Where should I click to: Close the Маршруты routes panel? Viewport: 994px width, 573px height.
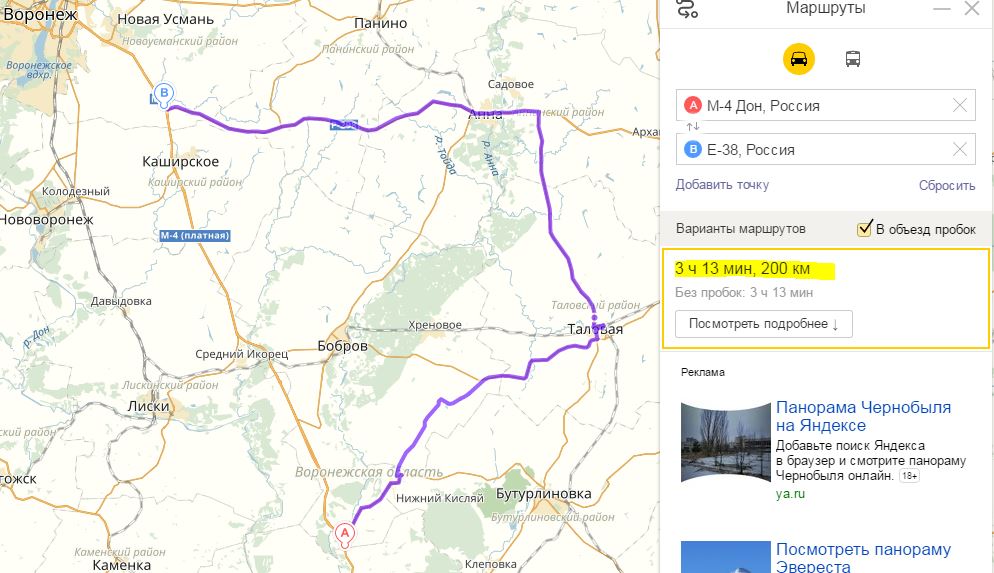[x=971, y=9]
